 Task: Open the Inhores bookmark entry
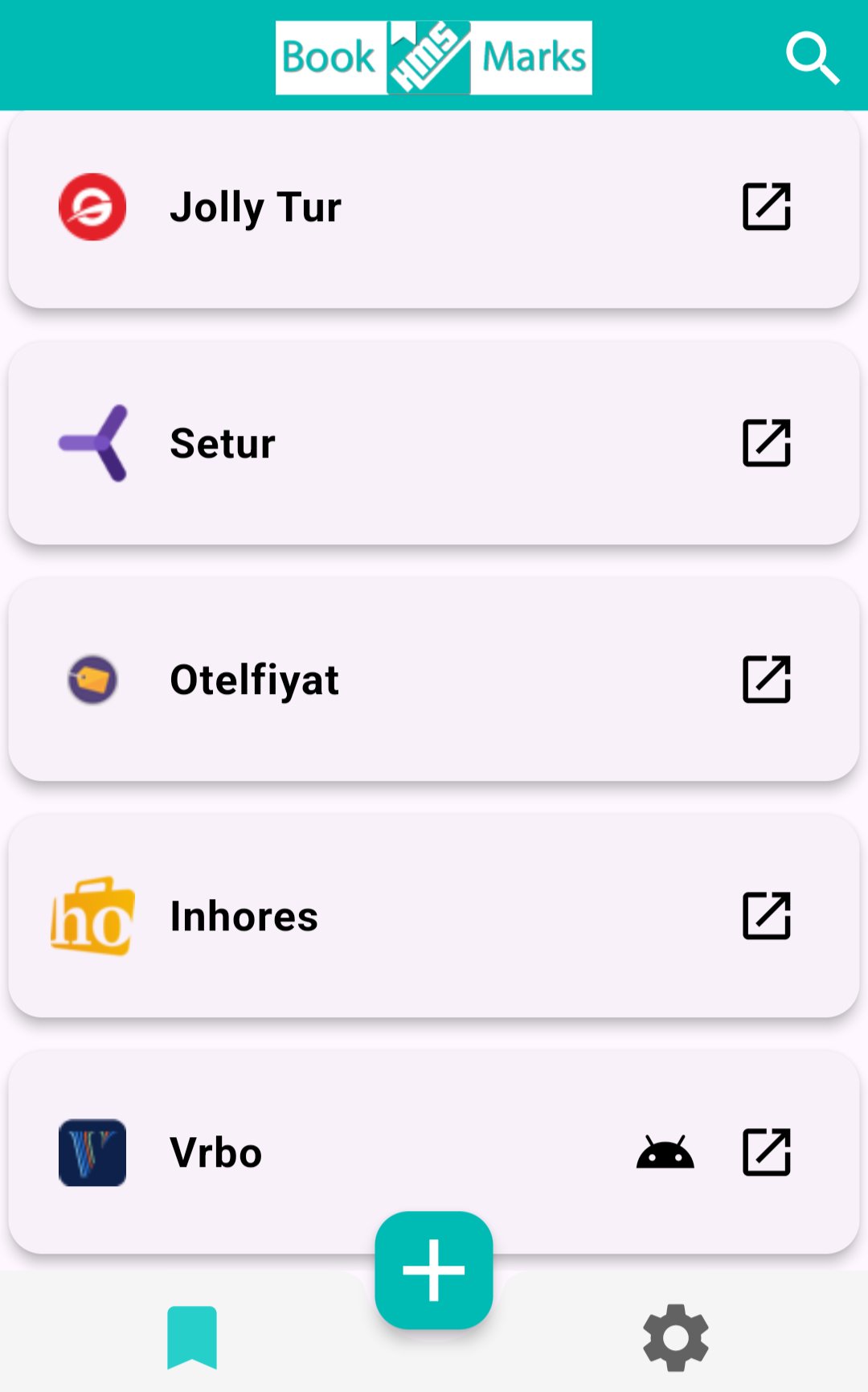pos(362,916)
